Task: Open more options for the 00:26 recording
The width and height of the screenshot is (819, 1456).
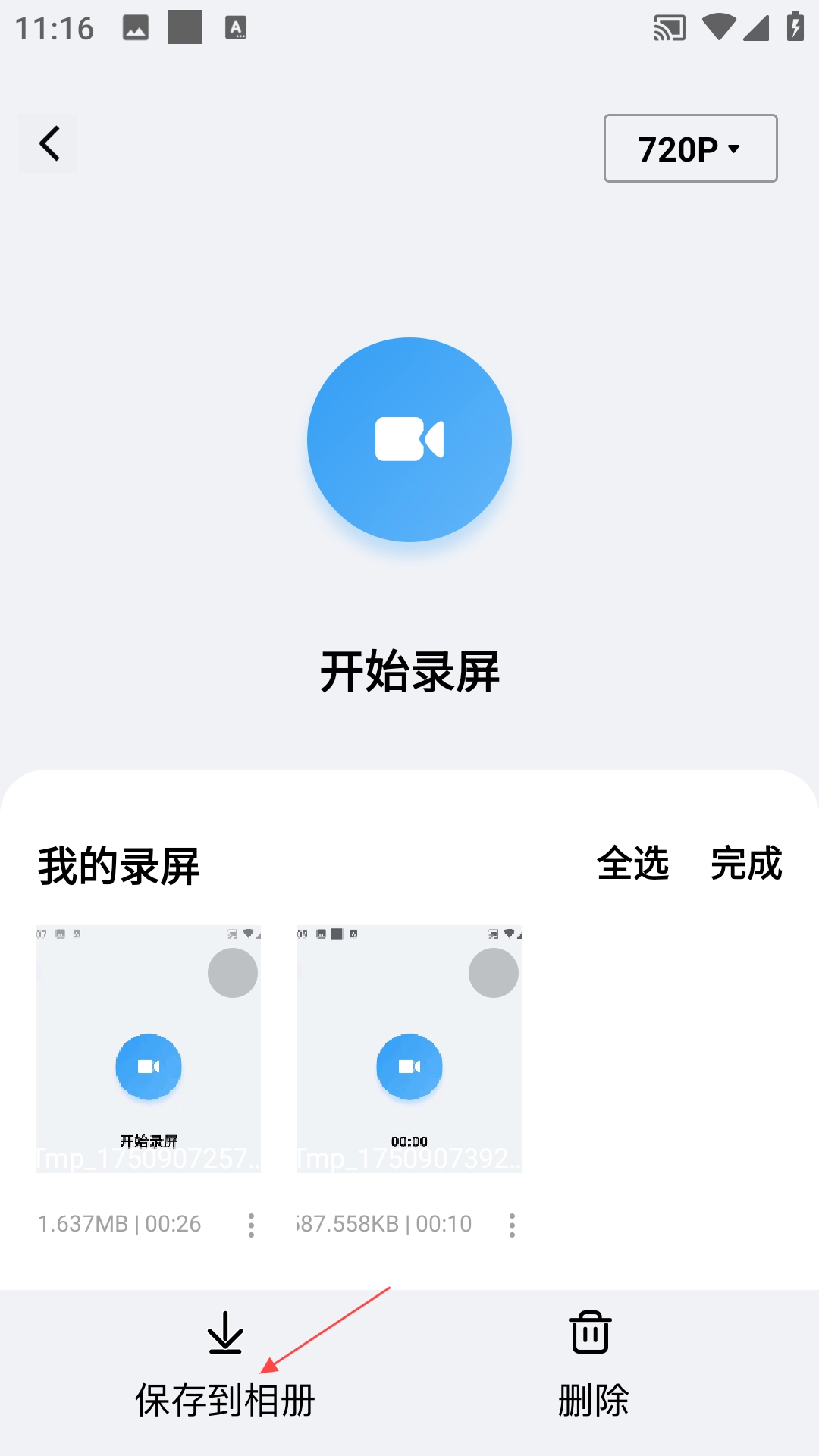Action: pyautogui.click(x=251, y=1225)
